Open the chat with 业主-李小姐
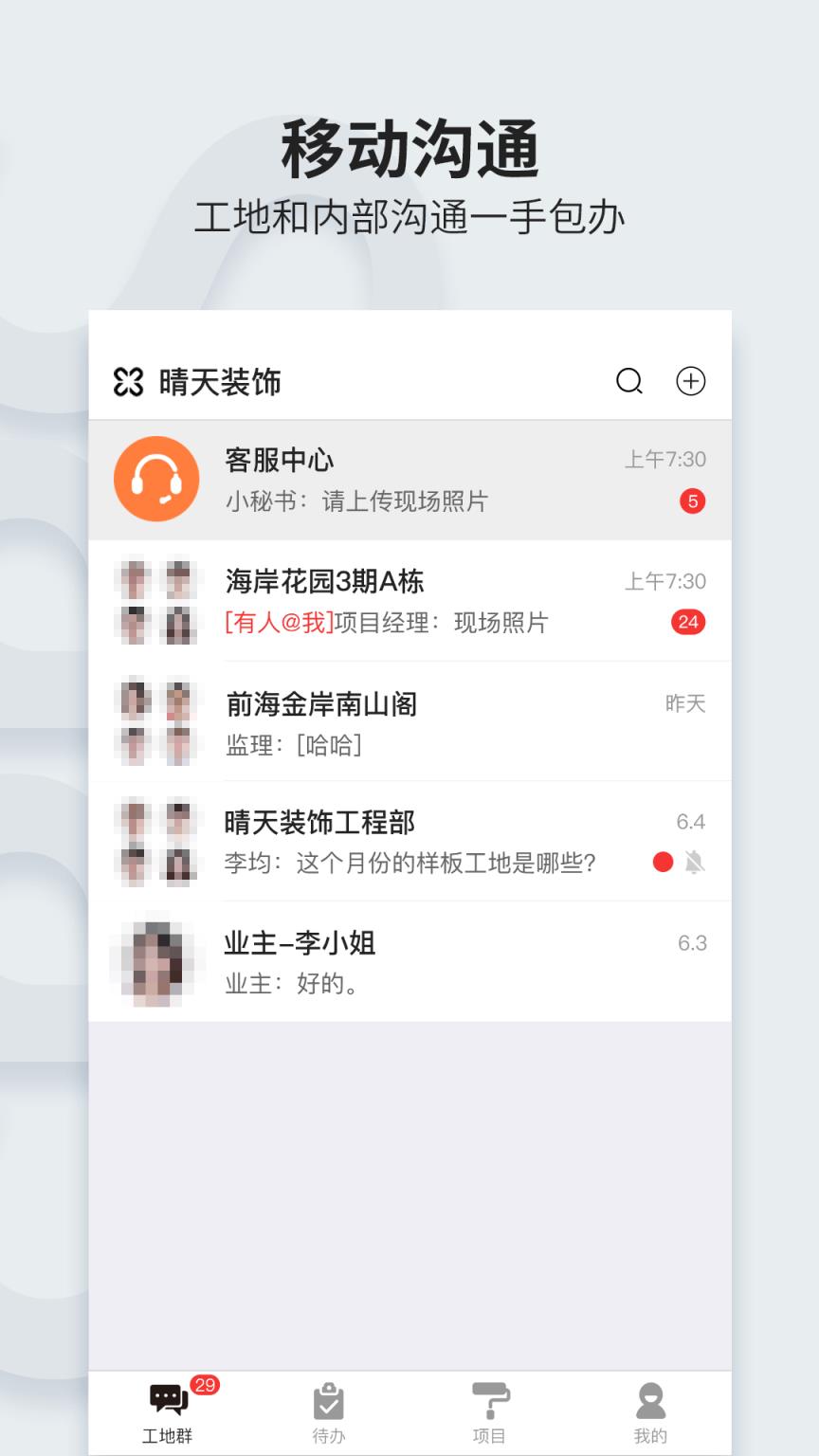 coord(408,961)
